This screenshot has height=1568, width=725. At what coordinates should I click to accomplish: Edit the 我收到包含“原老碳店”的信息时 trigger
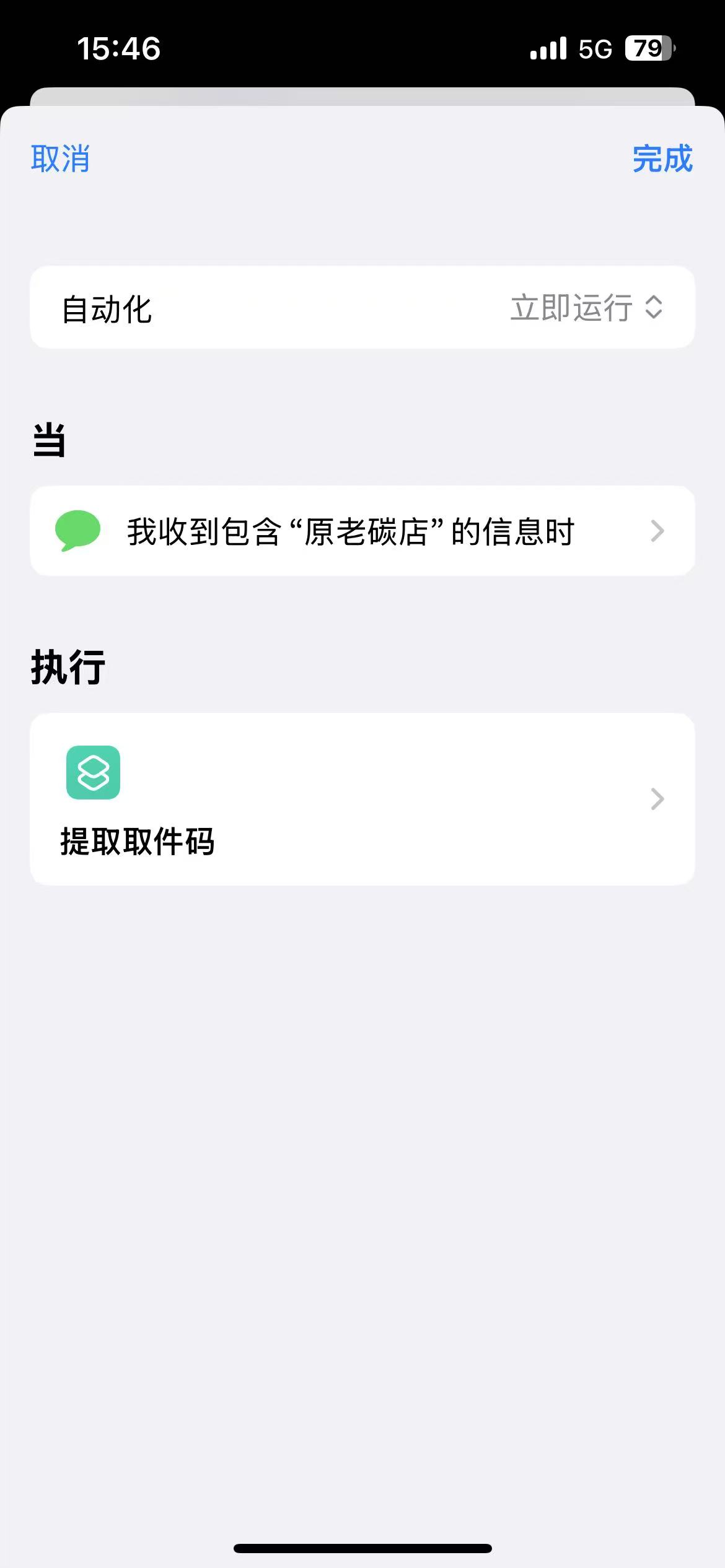362,531
